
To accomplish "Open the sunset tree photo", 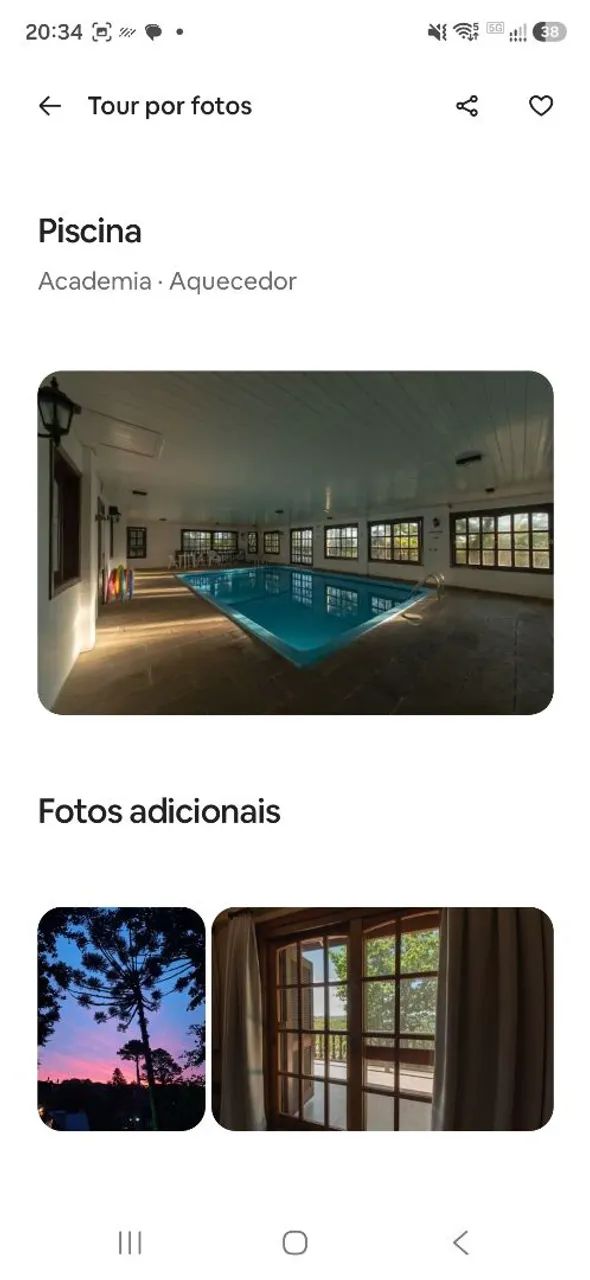I will click(121, 1019).
